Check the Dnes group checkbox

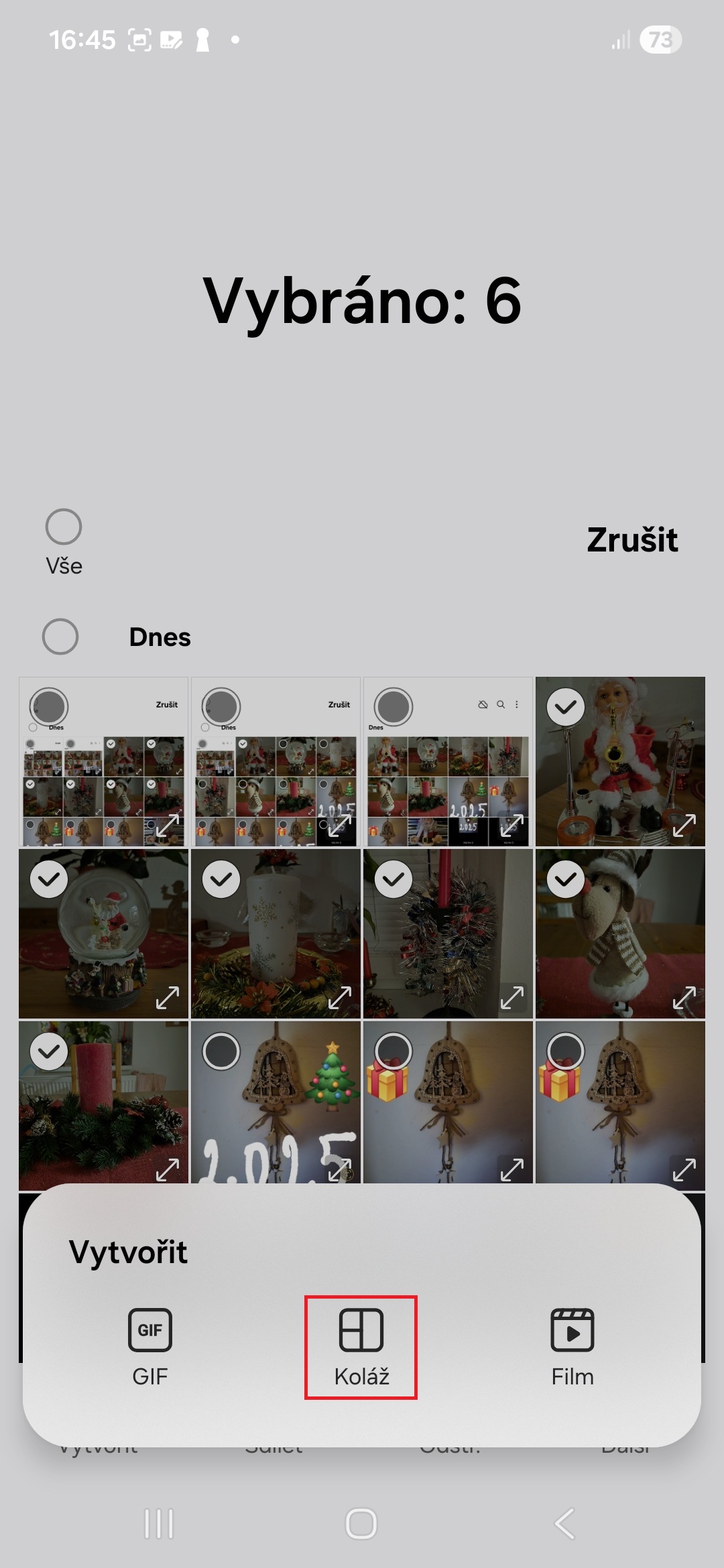60,637
